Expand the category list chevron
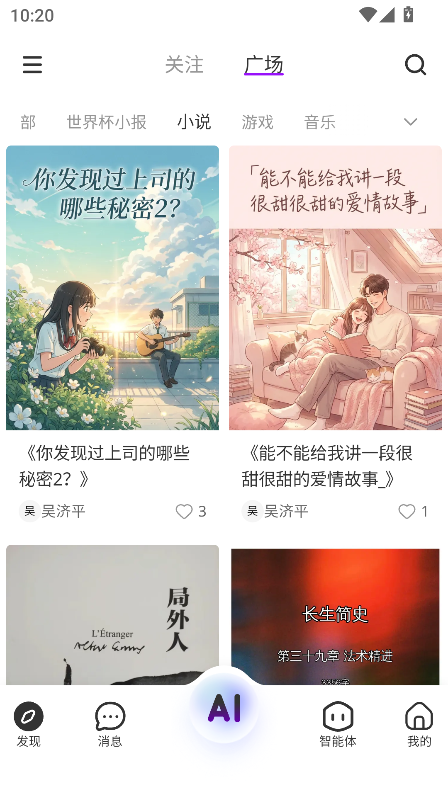The height and width of the screenshot is (796, 448). [x=410, y=122]
